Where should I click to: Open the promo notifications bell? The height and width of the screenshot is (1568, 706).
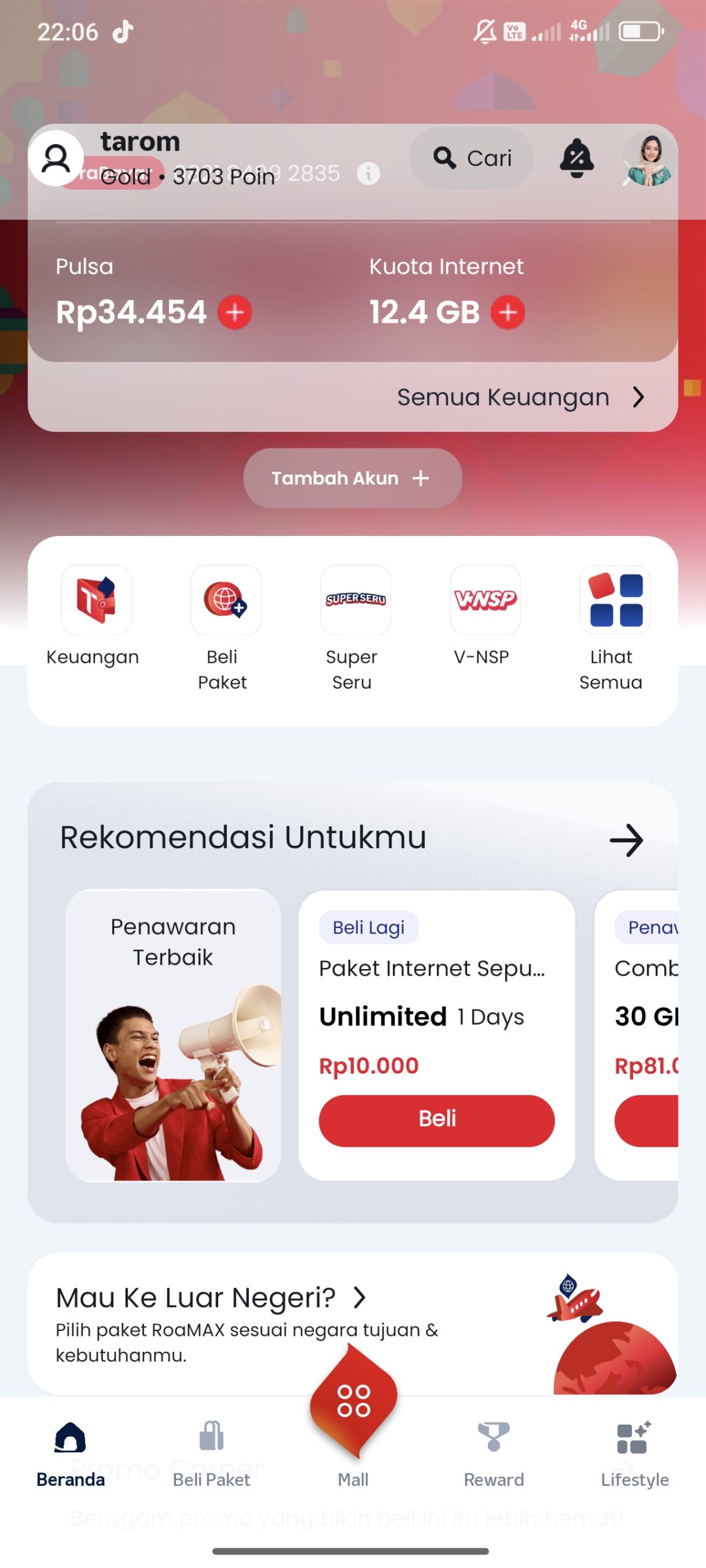pos(576,158)
